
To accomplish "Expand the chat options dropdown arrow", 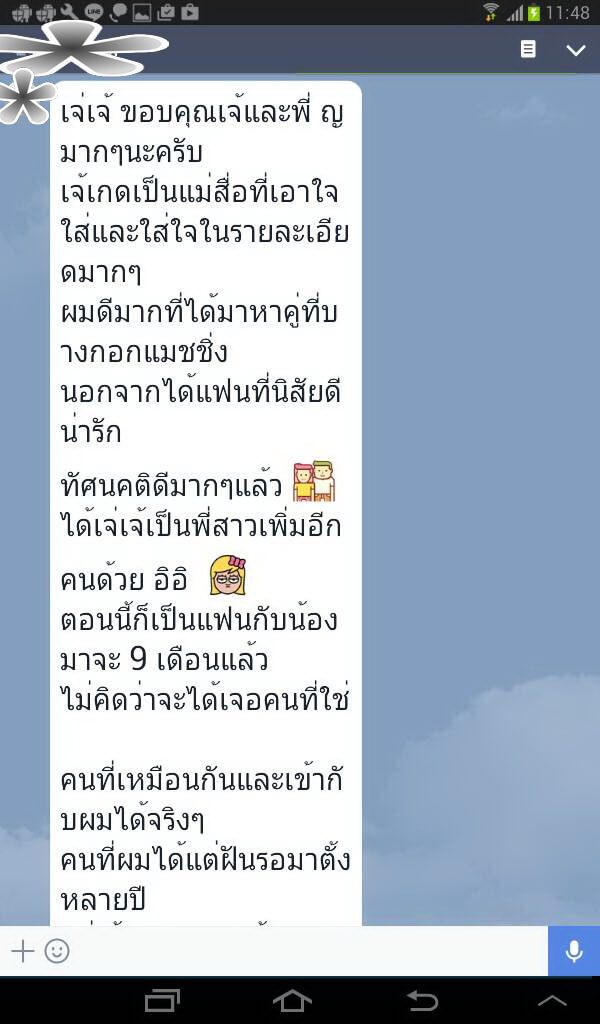I will pyautogui.click(x=576, y=50).
